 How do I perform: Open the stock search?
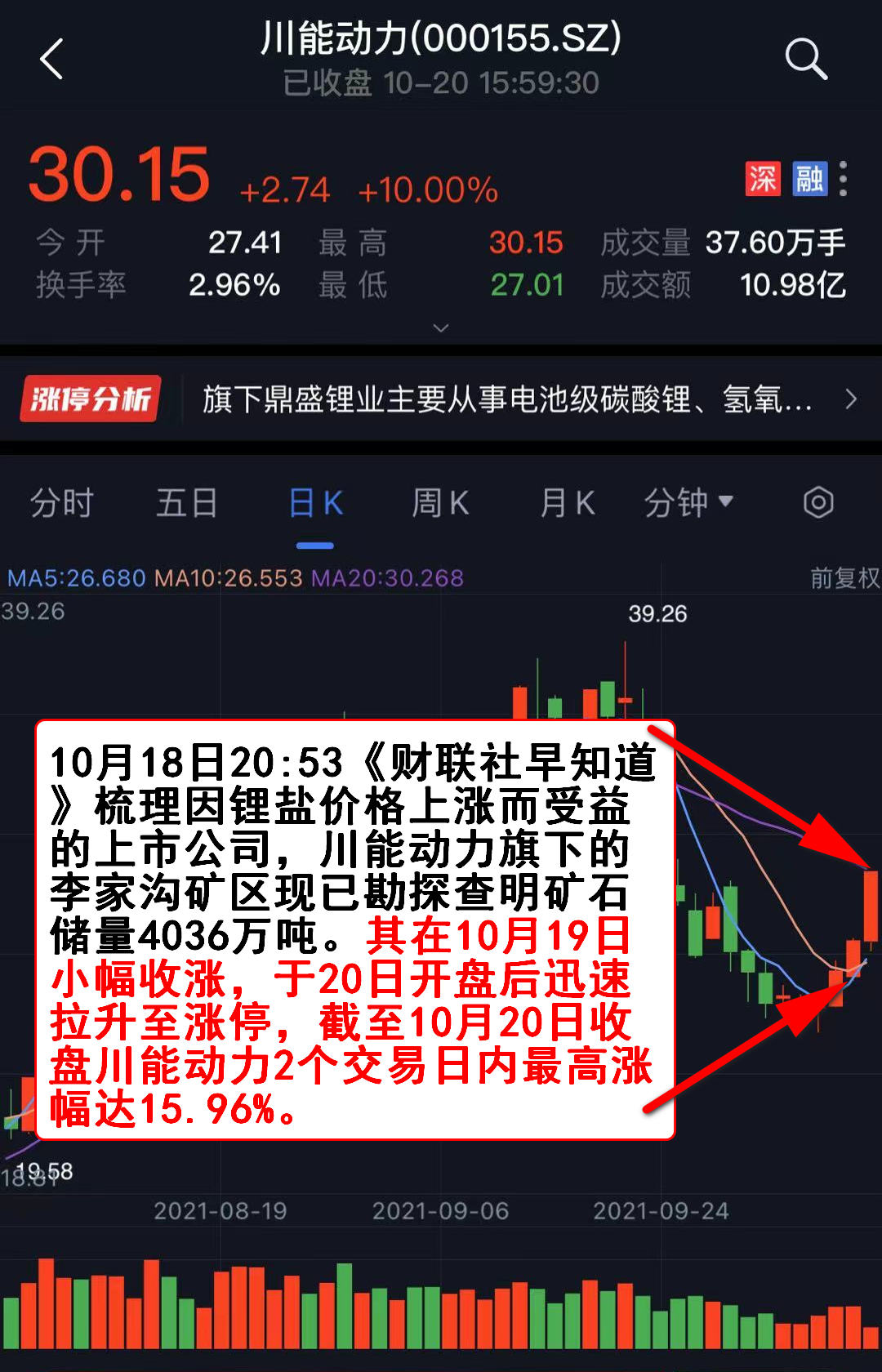(805, 59)
